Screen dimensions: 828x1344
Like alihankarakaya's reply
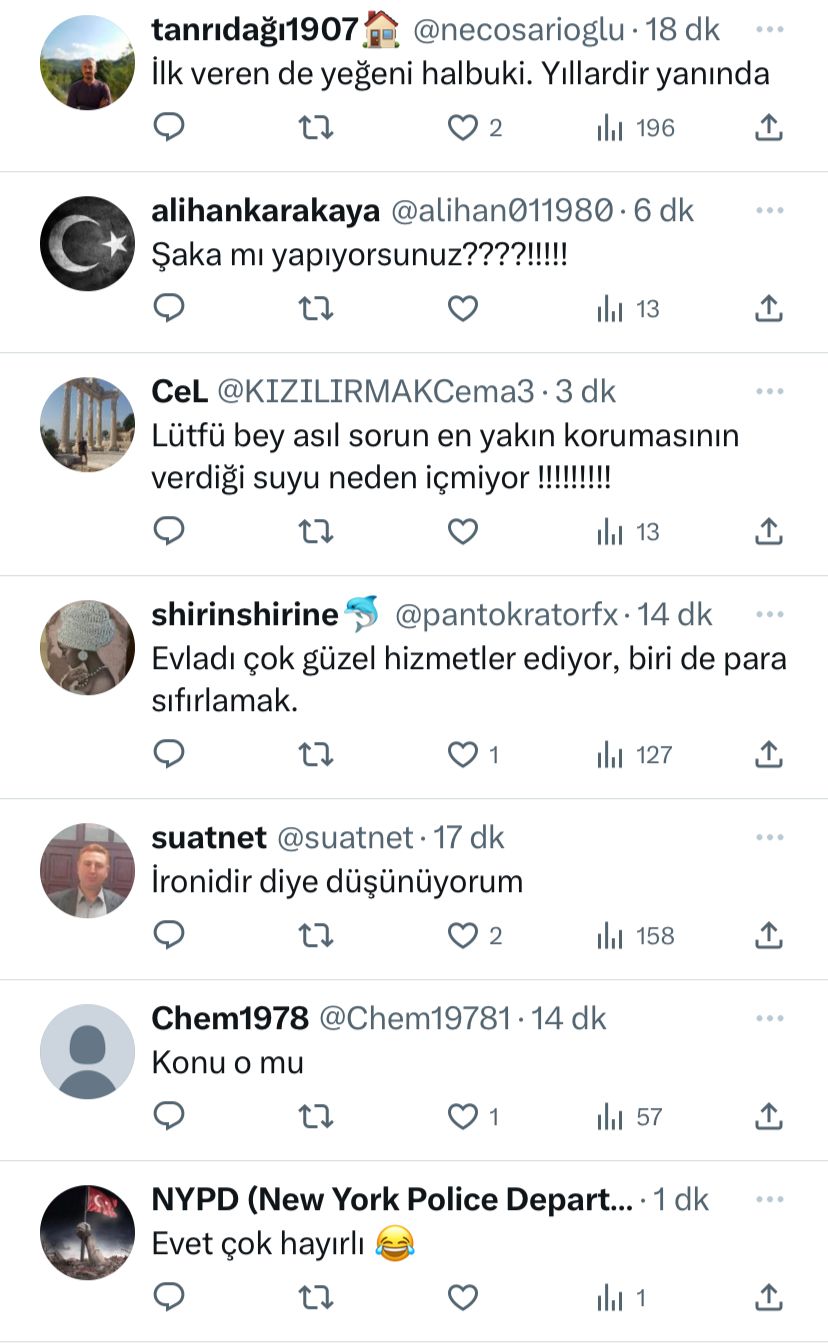(462, 309)
